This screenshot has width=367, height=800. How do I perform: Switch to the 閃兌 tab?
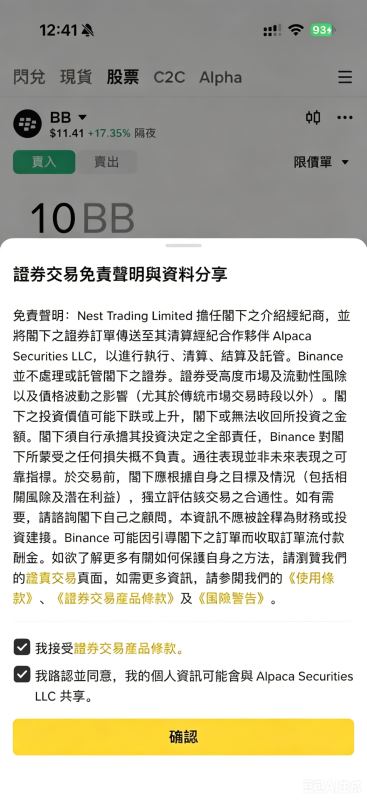click(x=29, y=77)
